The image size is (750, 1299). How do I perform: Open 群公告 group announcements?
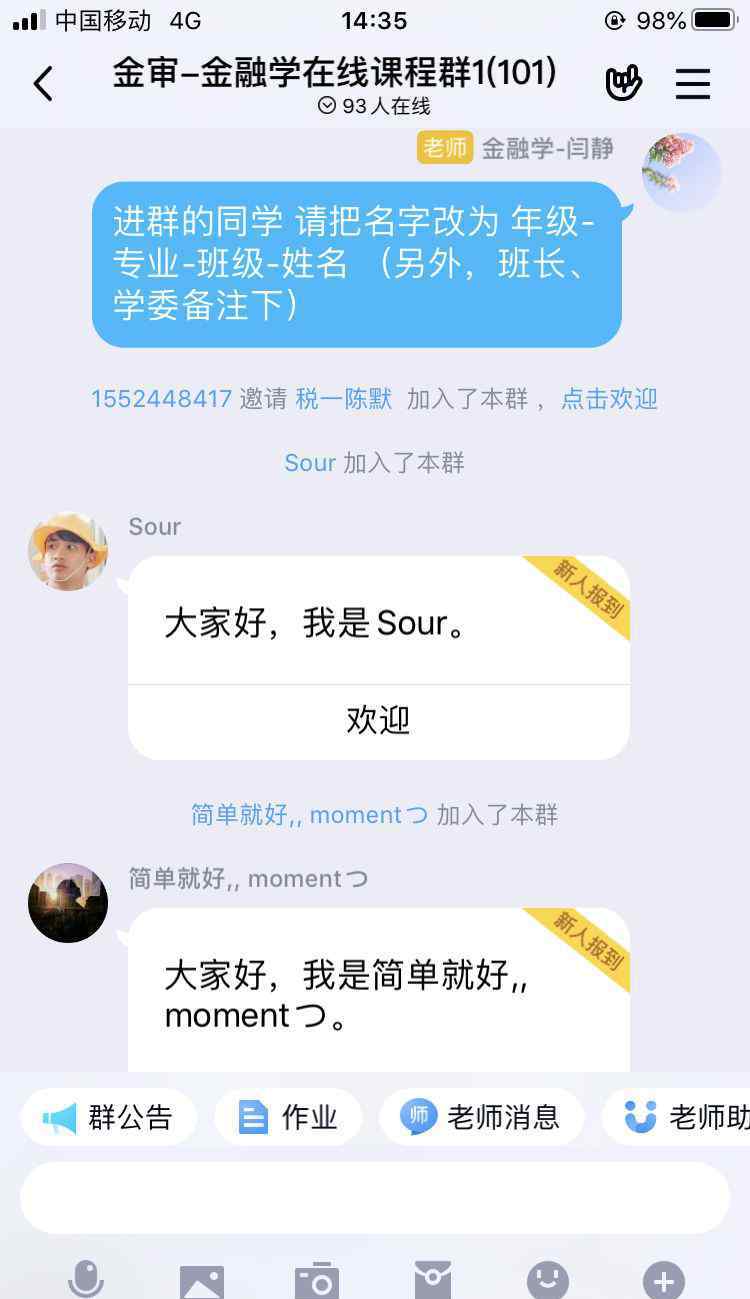pos(108,1117)
